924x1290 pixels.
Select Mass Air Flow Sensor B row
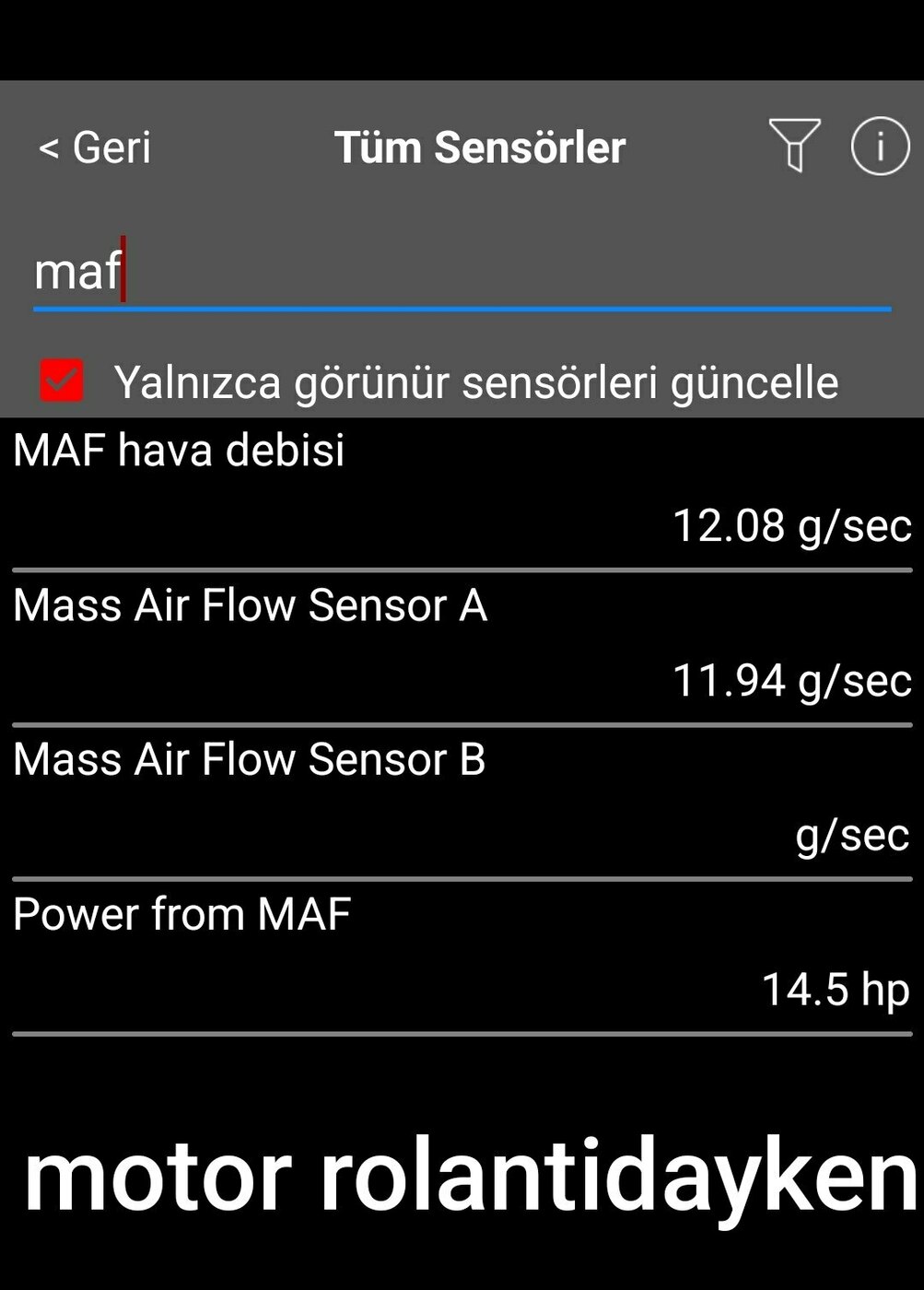point(461,800)
